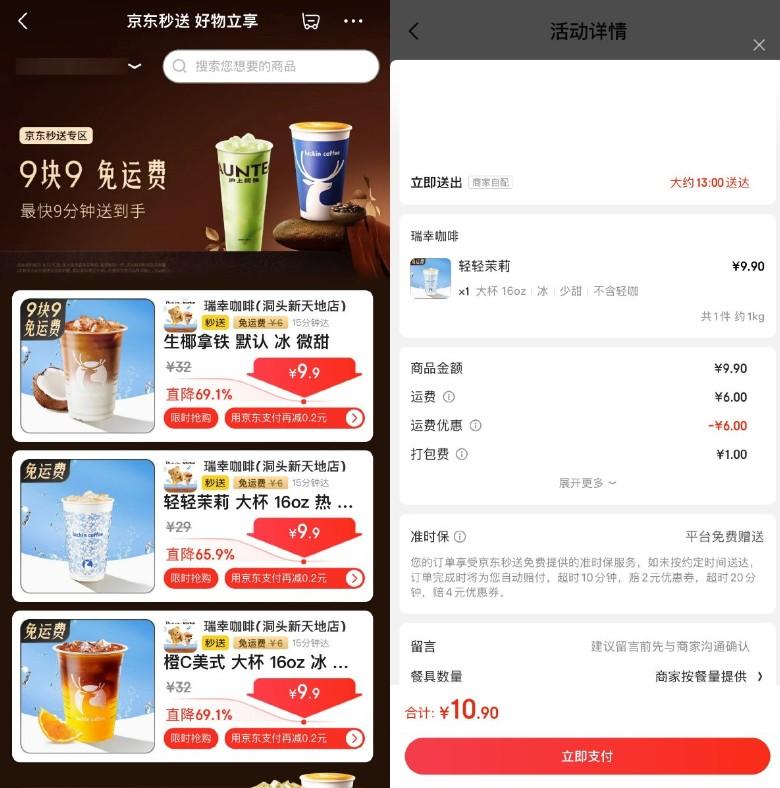Close the 活动详情 overlay
The height and width of the screenshot is (788, 780).
[x=759, y=45]
